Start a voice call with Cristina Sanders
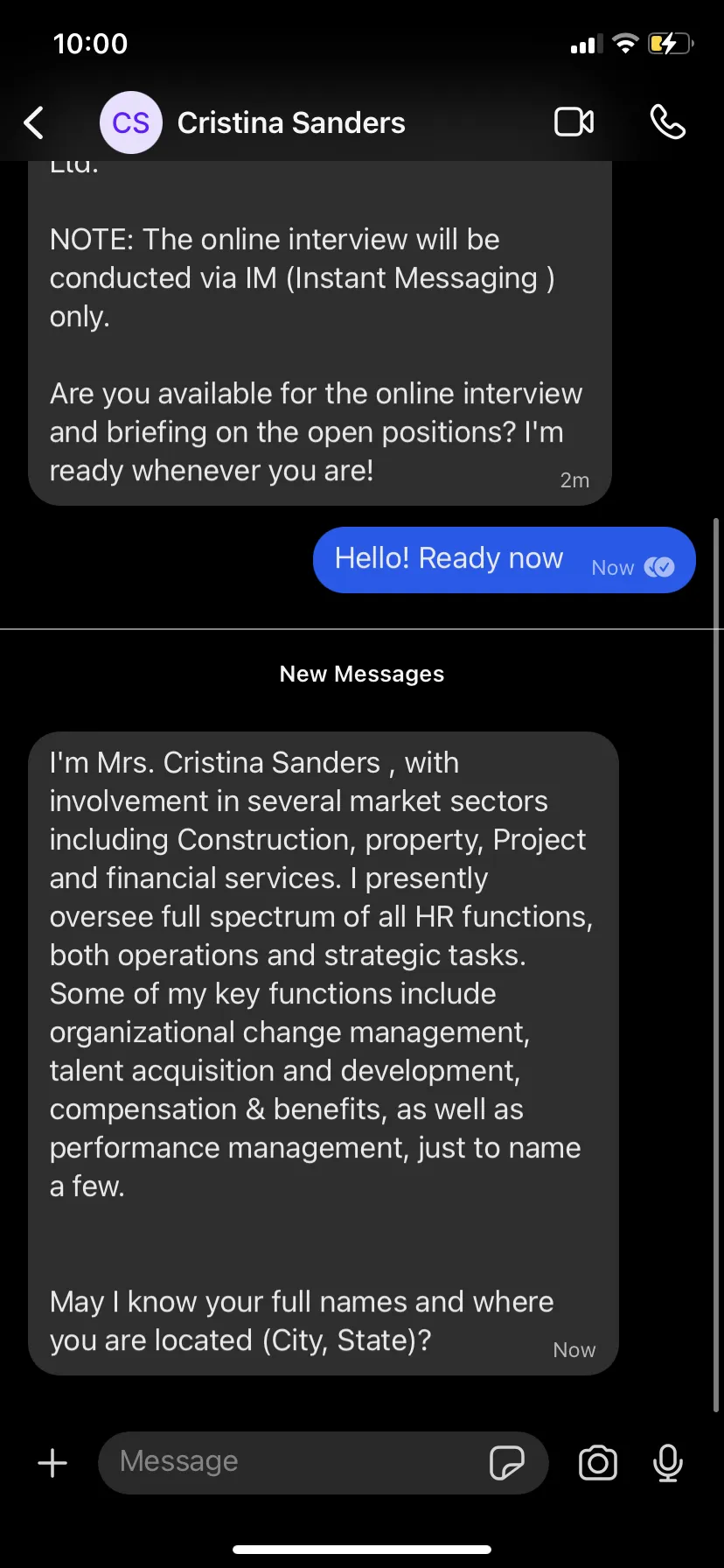 pos(668,122)
